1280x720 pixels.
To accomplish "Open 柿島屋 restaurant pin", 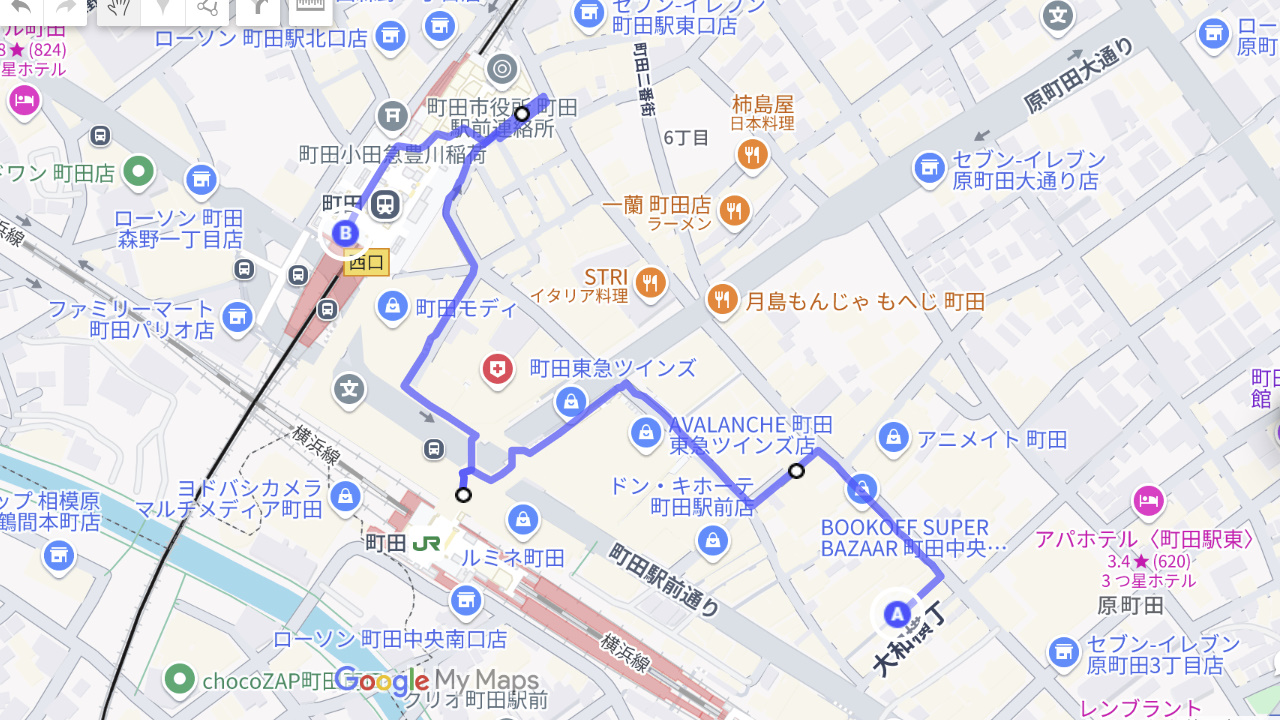I will click(x=752, y=154).
